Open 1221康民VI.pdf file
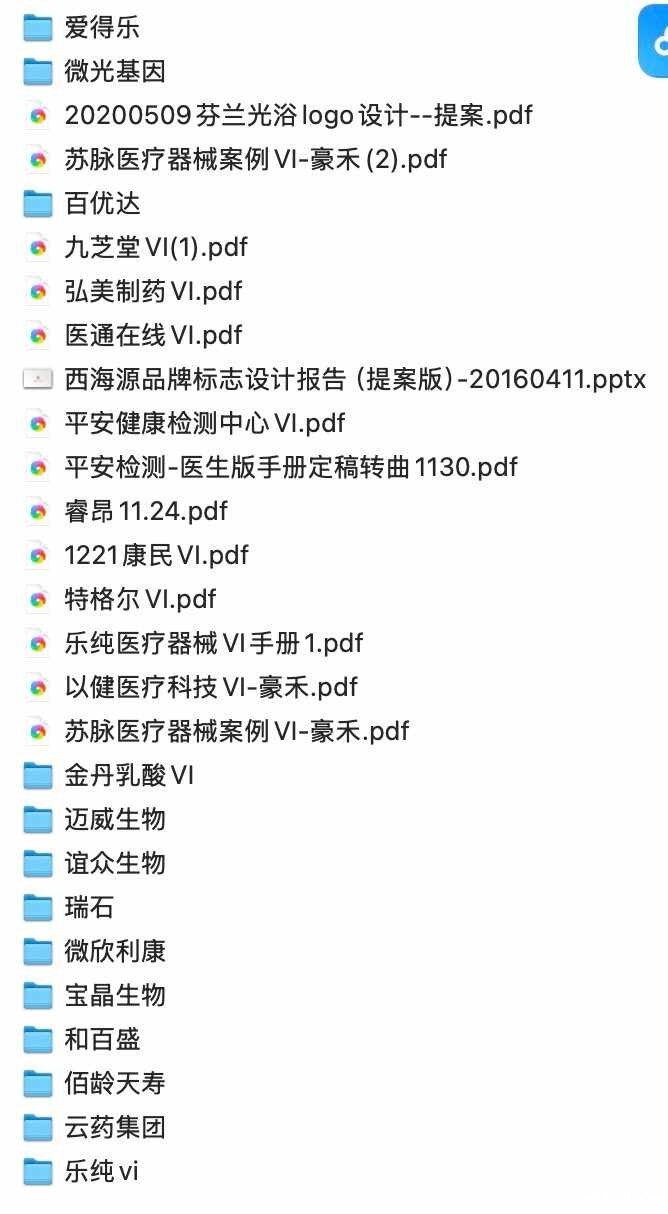Viewport: 668px width, 1214px height. [156, 556]
